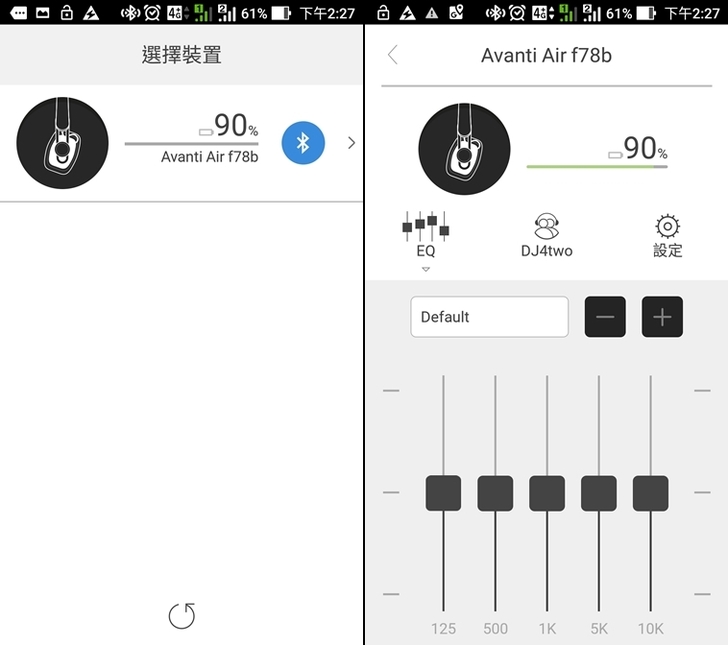Open the DJ4two feature
This screenshot has width=728, height=645.
pyautogui.click(x=546, y=236)
